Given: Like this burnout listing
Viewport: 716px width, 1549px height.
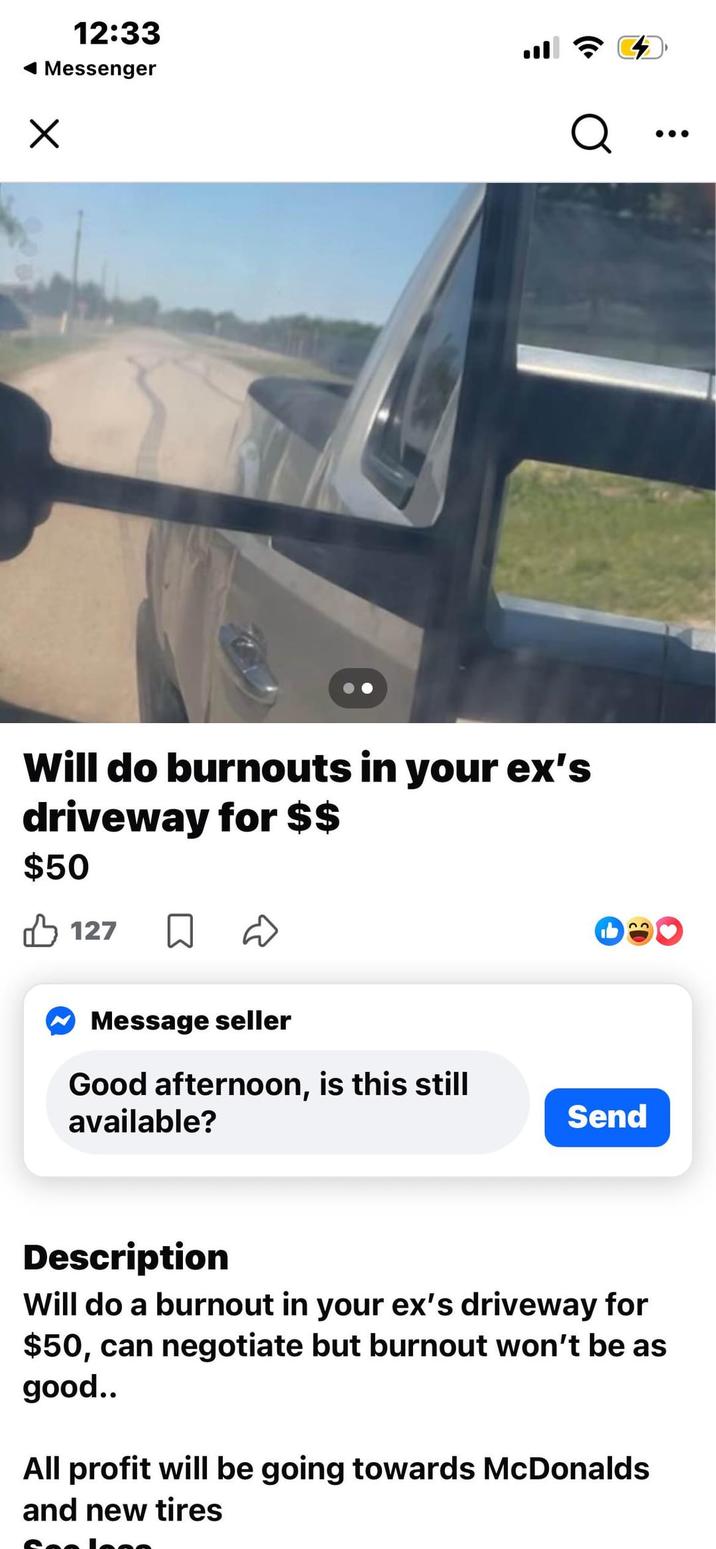Looking at the screenshot, I should pos(41,931).
